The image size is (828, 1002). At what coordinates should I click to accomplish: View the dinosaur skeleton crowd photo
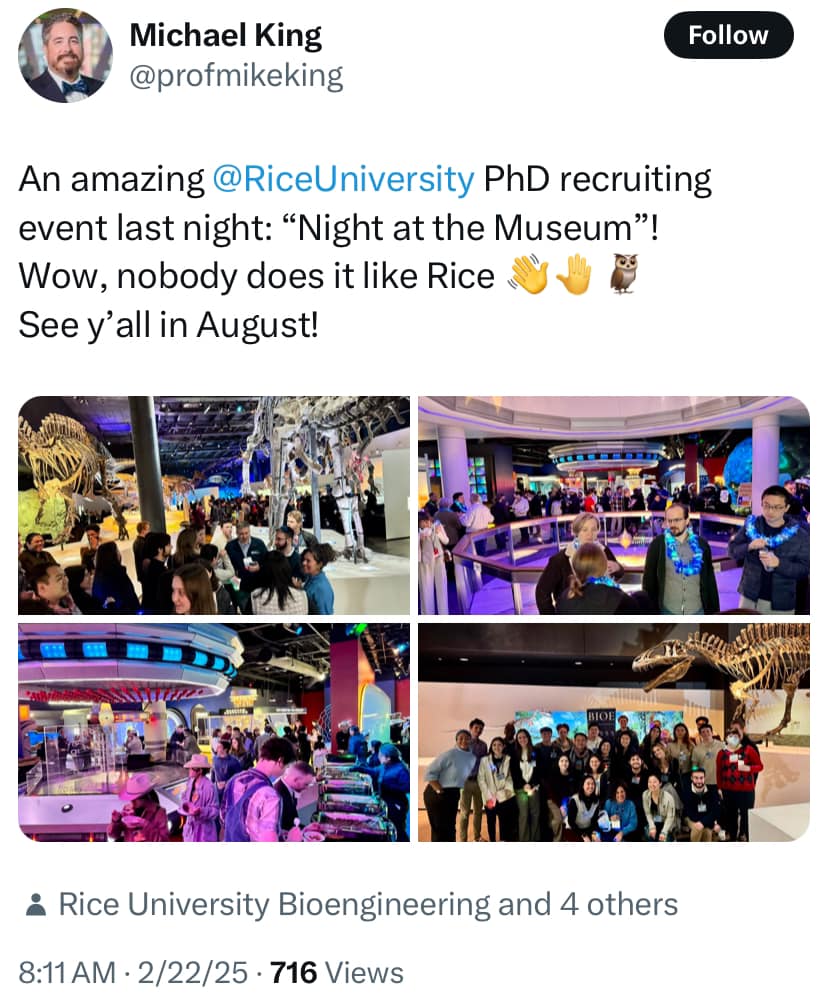point(214,505)
